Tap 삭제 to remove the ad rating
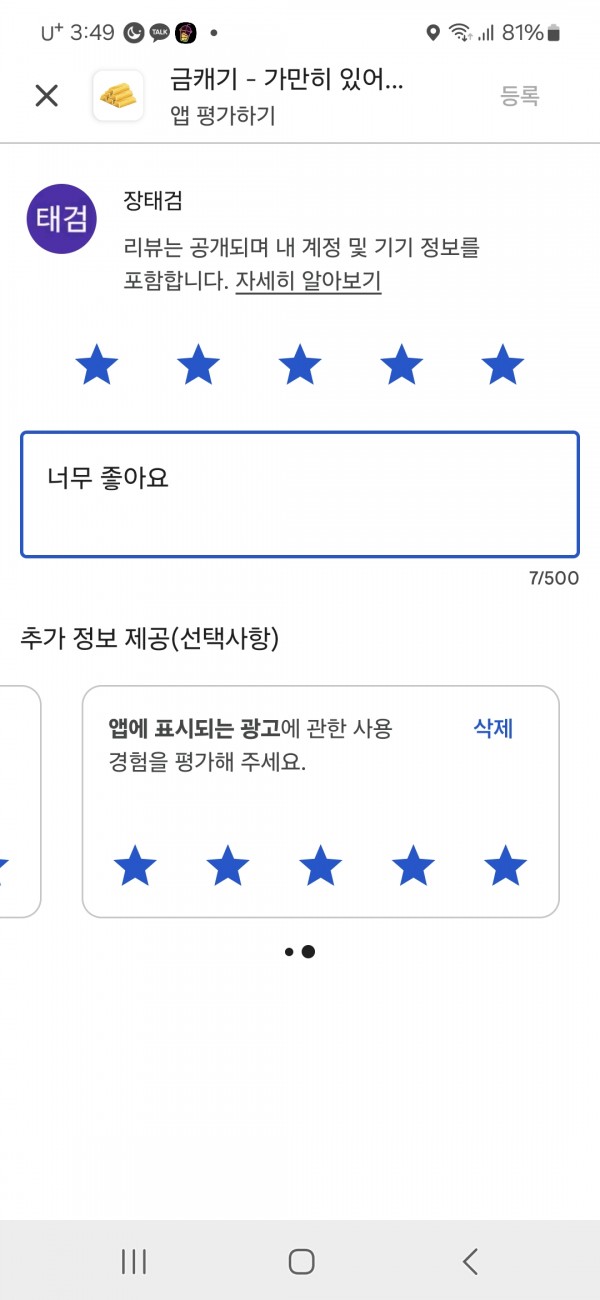This screenshot has width=600, height=1300. (493, 729)
